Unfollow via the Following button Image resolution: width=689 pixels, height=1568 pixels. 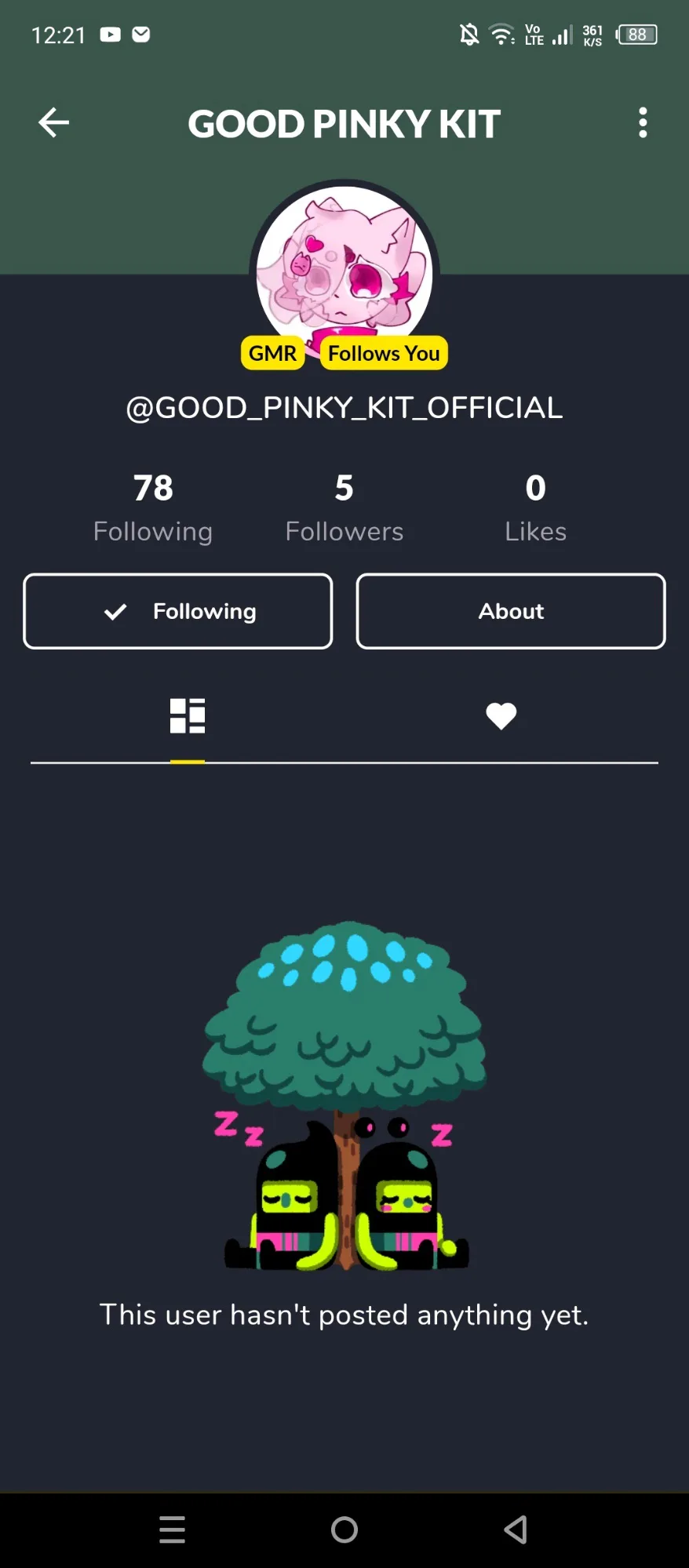[x=178, y=611]
